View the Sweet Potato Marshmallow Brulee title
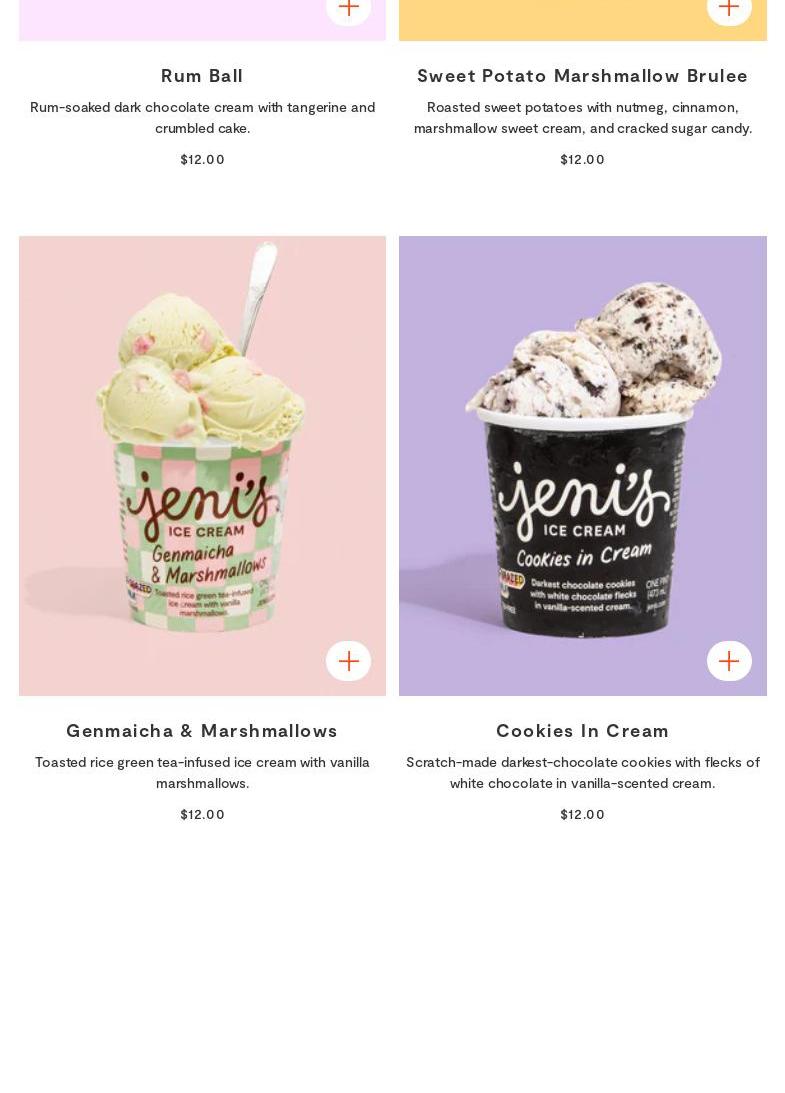Screen dimensions: 785x1093 tap(582, 75)
